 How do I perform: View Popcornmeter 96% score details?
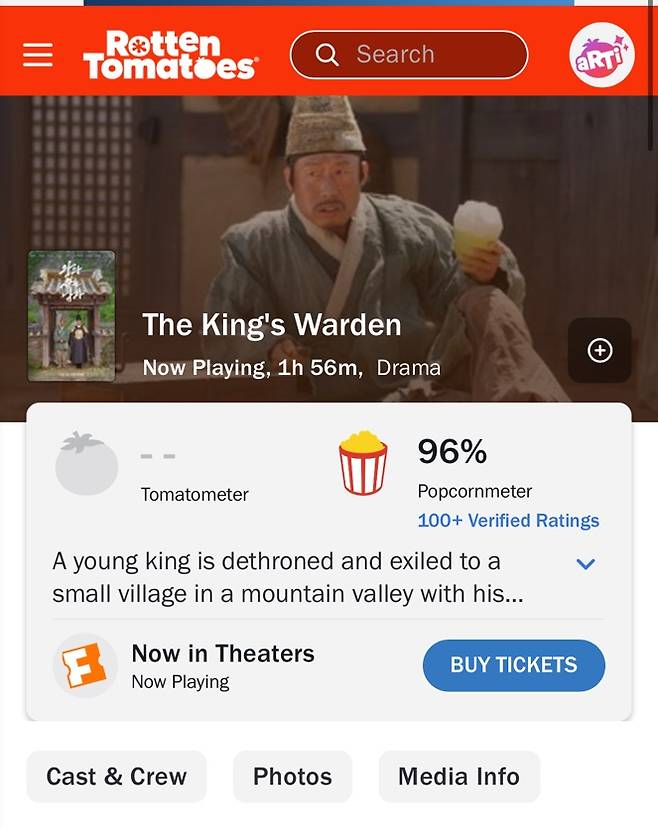point(452,453)
